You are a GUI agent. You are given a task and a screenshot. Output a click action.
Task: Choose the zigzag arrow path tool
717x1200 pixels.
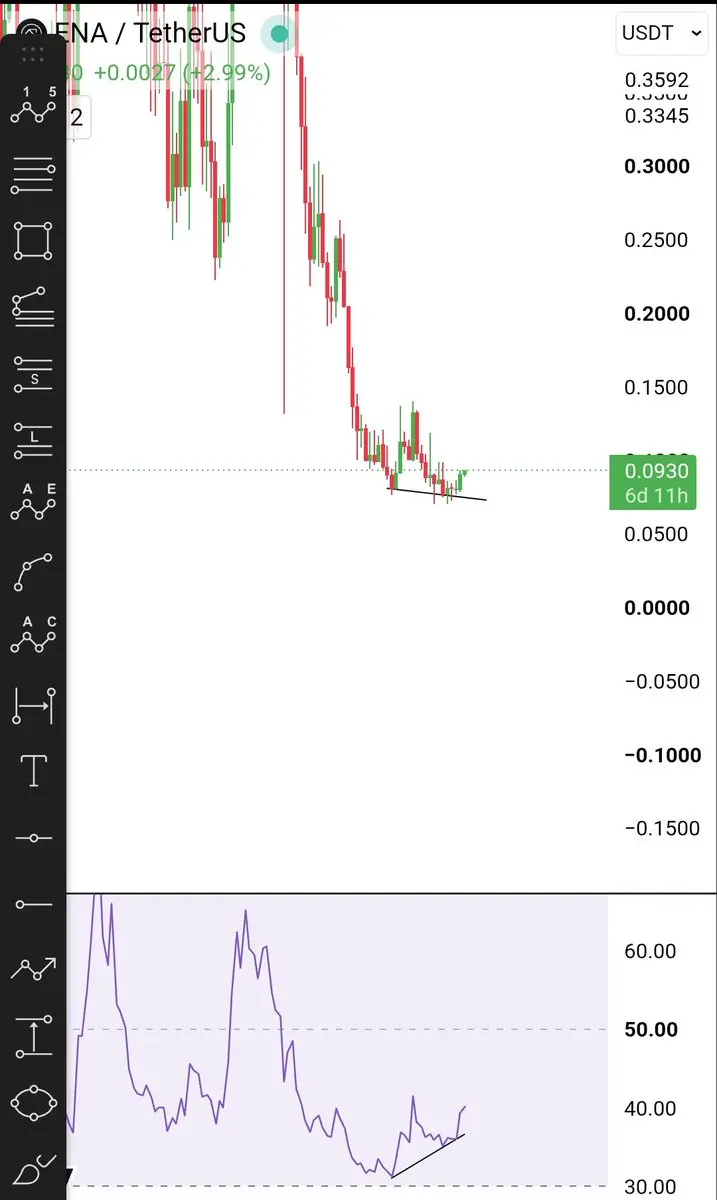tap(33, 968)
